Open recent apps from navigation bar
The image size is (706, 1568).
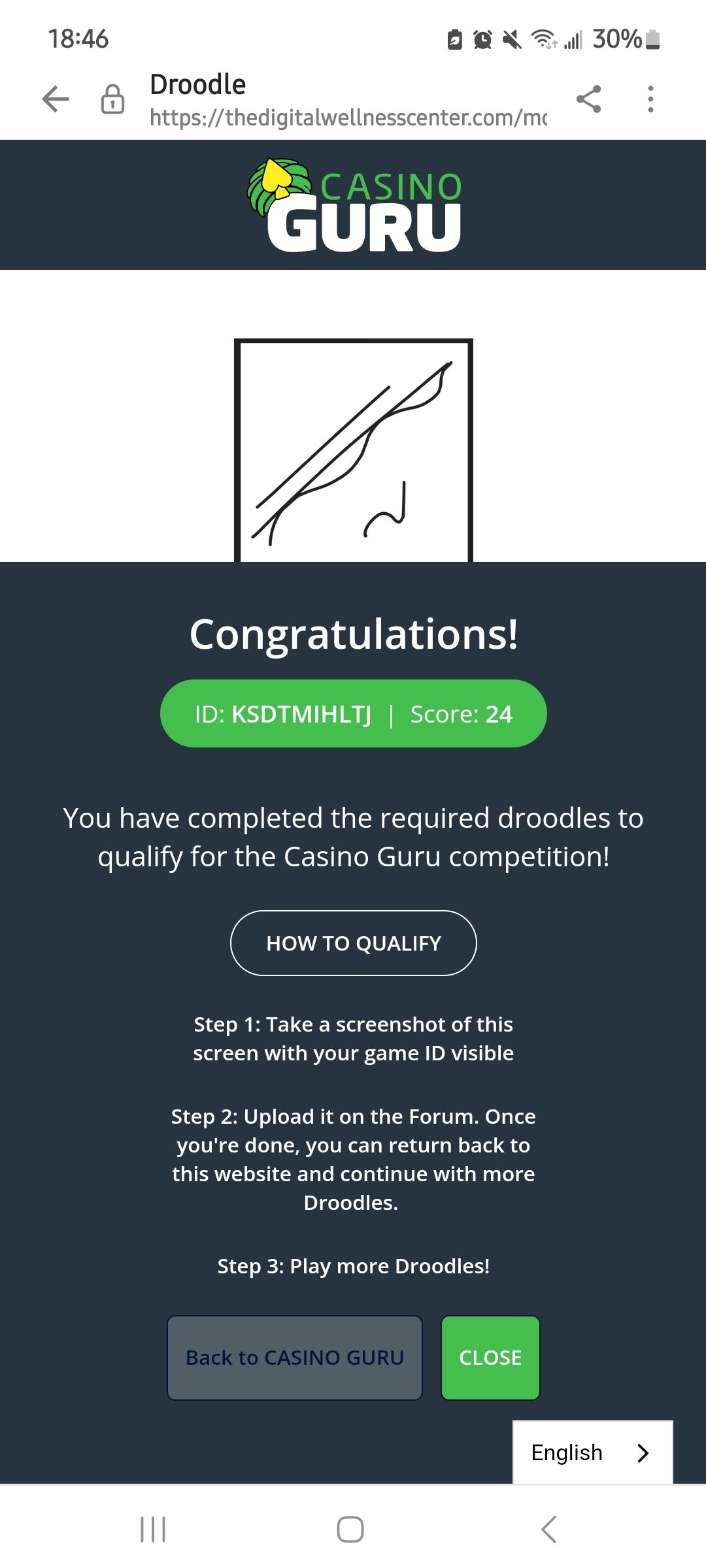point(153,1529)
